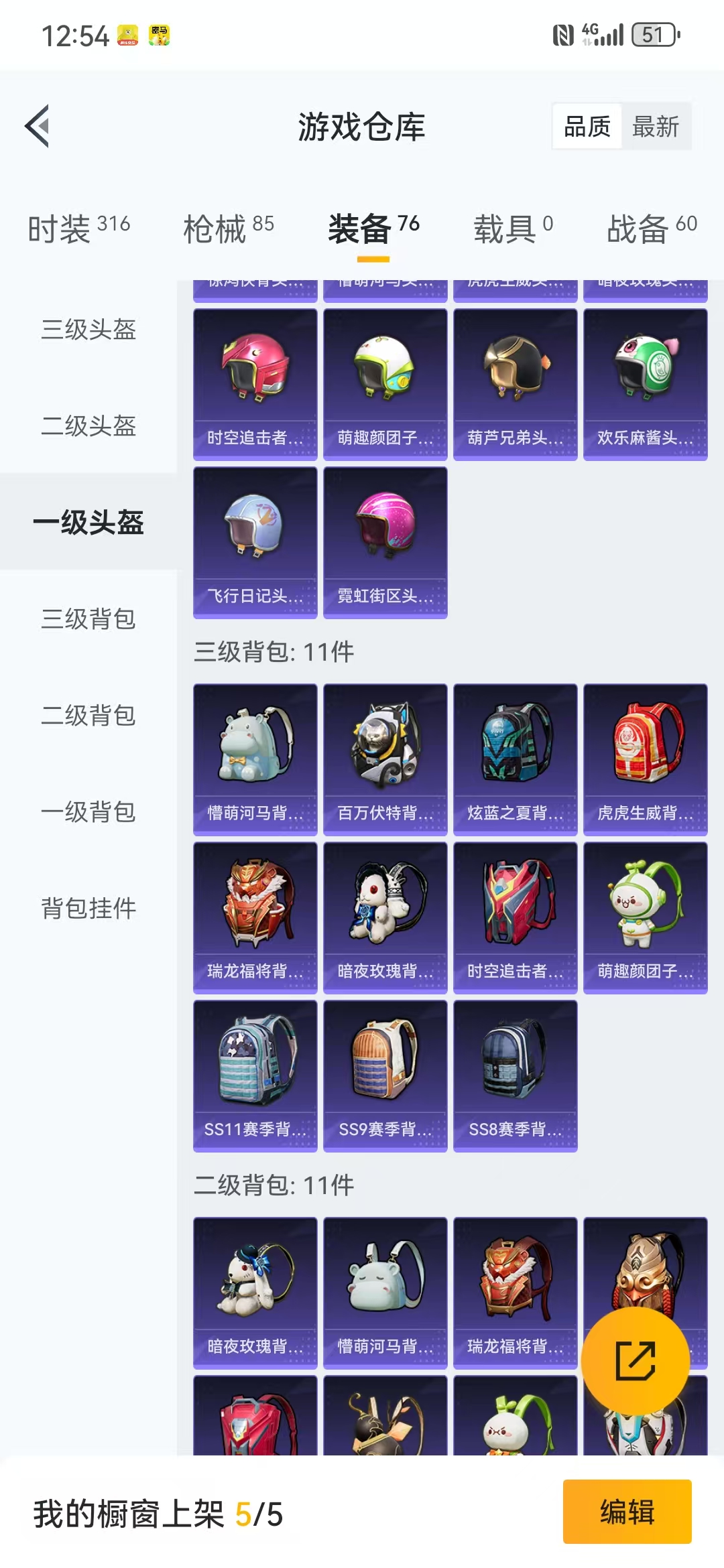This screenshot has width=724, height=1568.
Task: Tap the 编辑 button
Action: [627, 1512]
